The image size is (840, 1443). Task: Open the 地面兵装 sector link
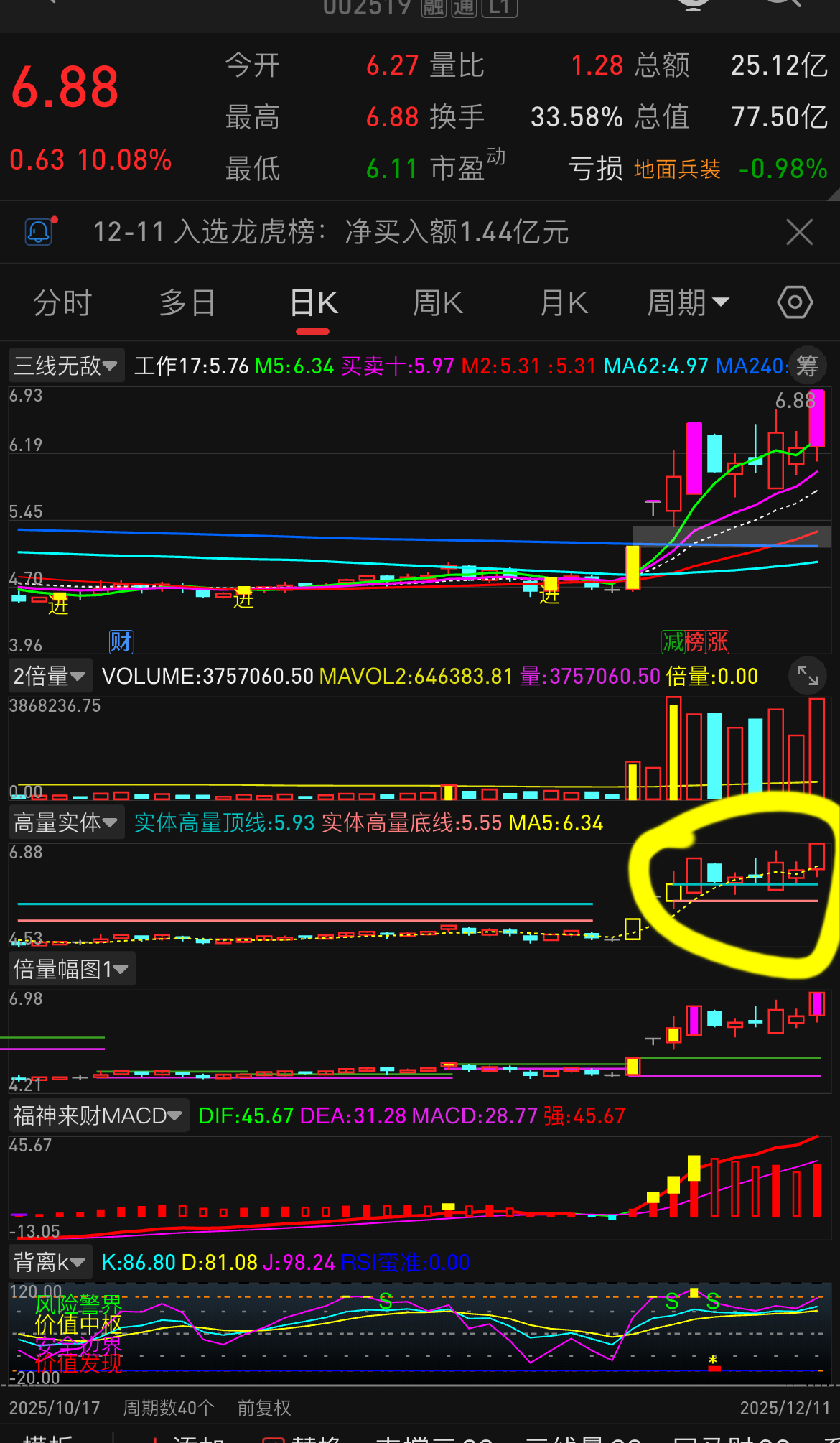click(x=677, y=170)
